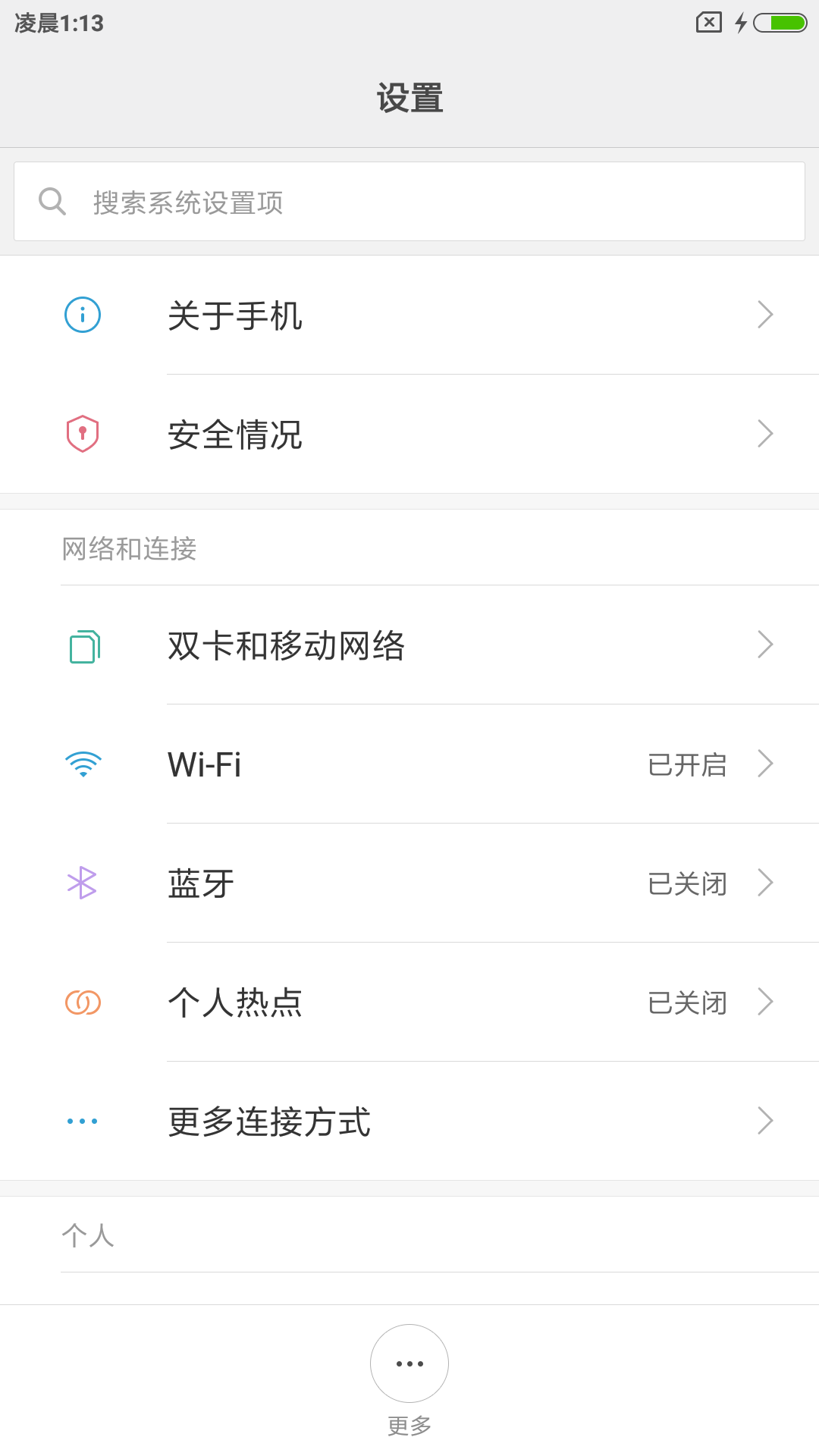
Task: Tap the search system settings field
Action: 409,202
